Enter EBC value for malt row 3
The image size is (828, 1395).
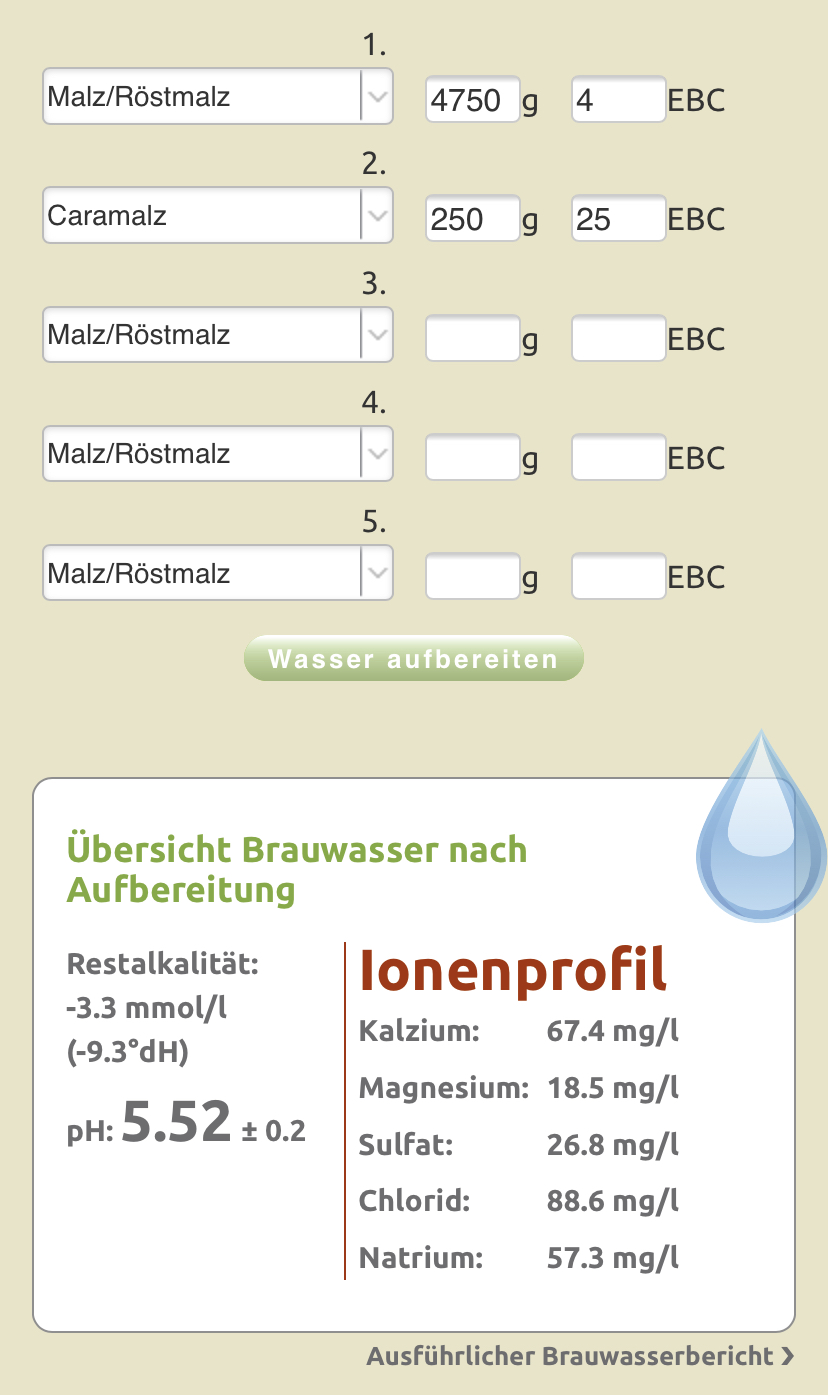pos(618,337)
